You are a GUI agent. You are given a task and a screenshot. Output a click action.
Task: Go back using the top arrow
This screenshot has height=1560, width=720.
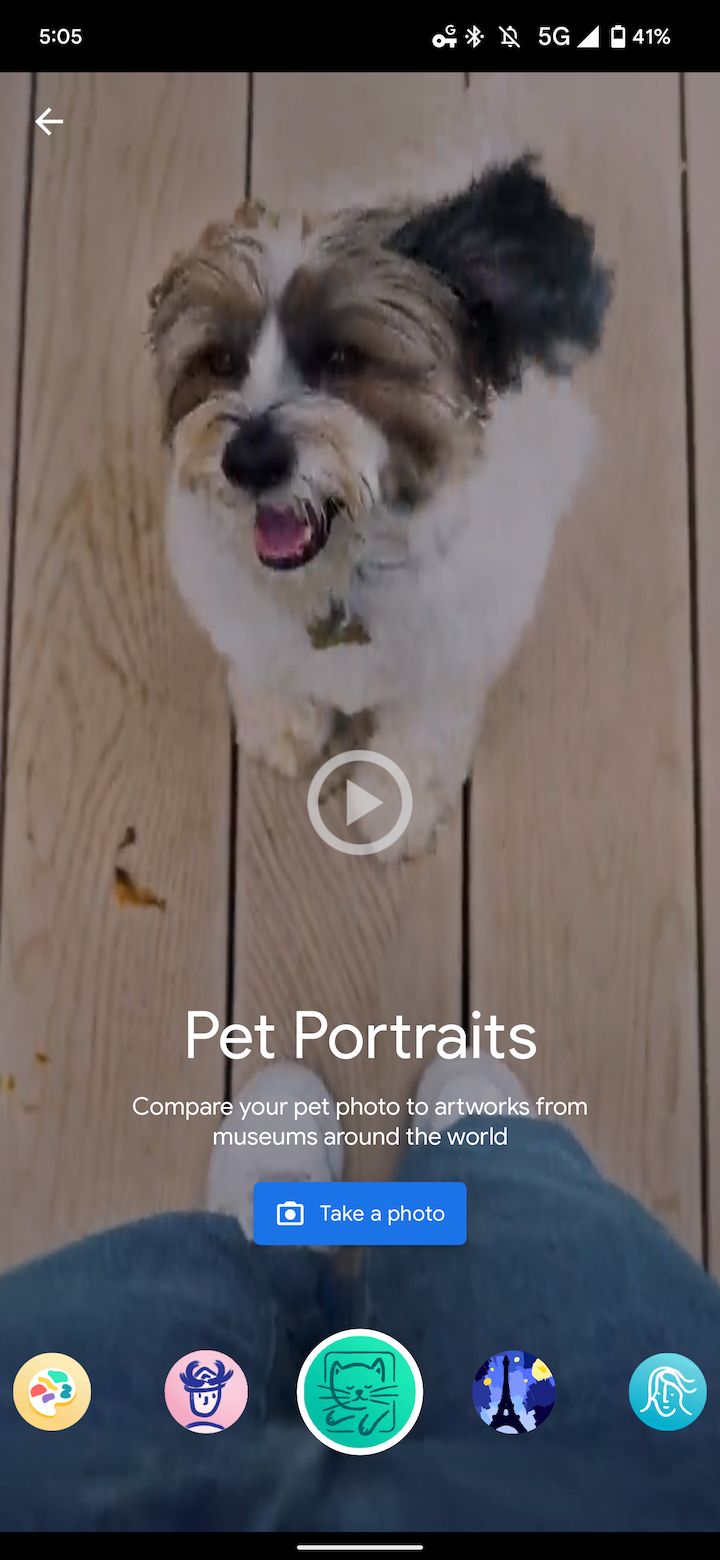point(49,122)
